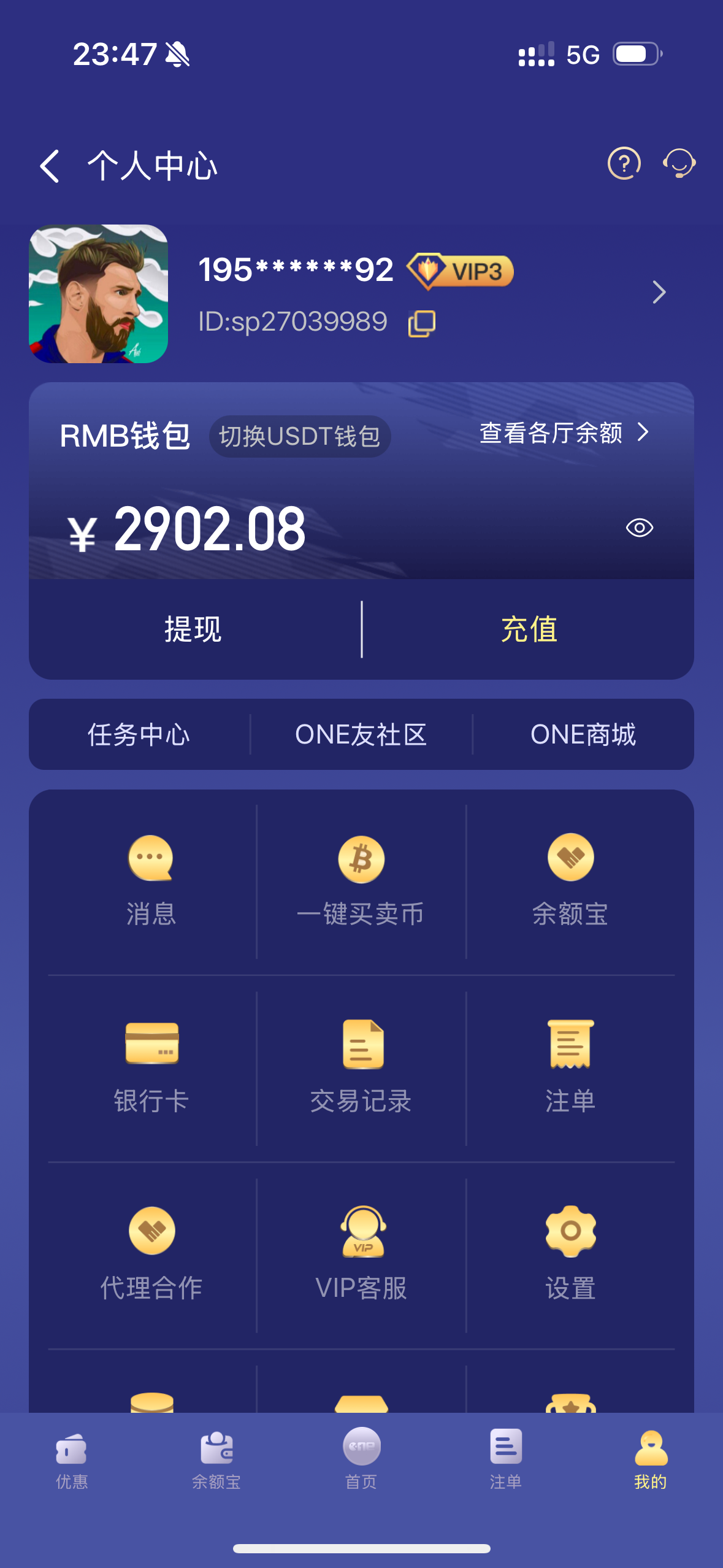View balances of all halls (查看各厅余额)

pyautogui.click(x=563, y=433)
